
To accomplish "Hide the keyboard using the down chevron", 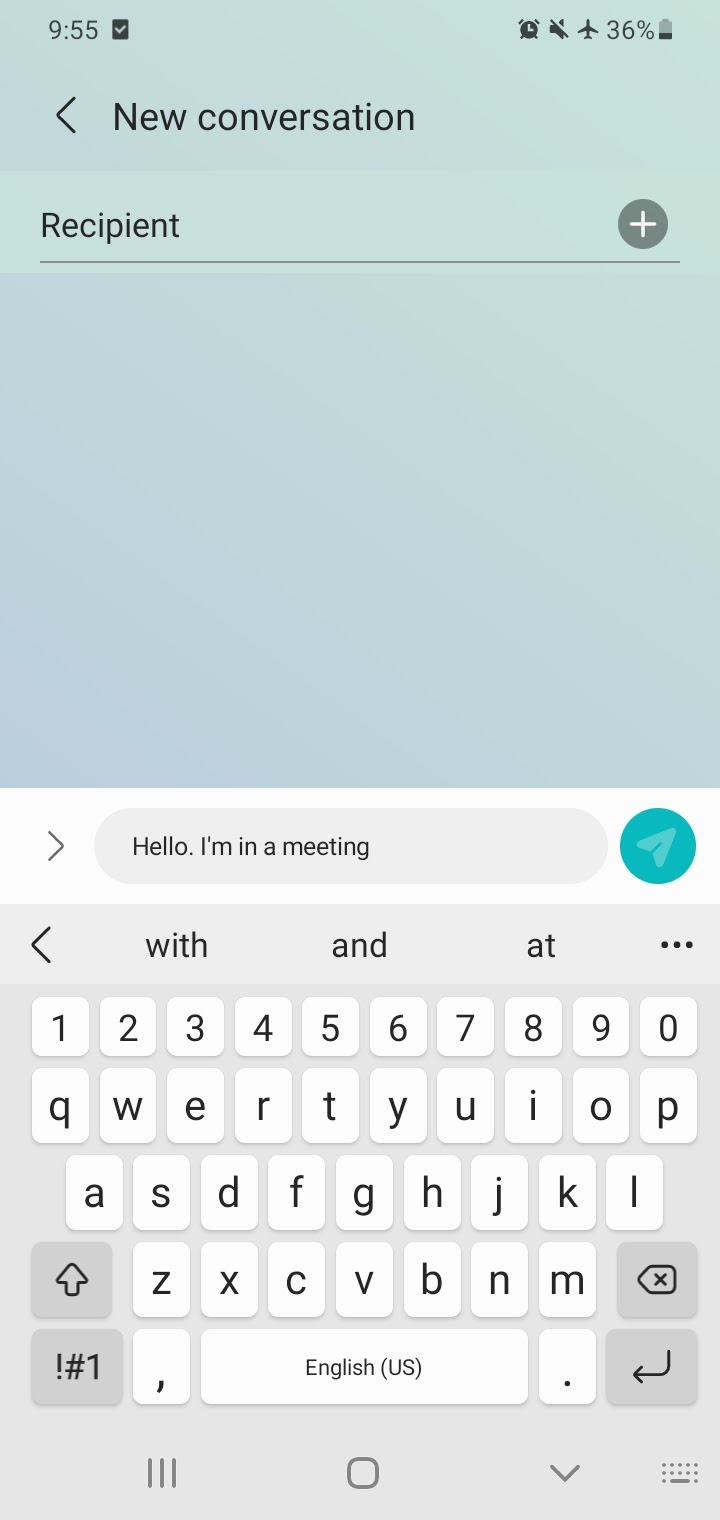I will pyautogui.click(x=565, y=1472).
